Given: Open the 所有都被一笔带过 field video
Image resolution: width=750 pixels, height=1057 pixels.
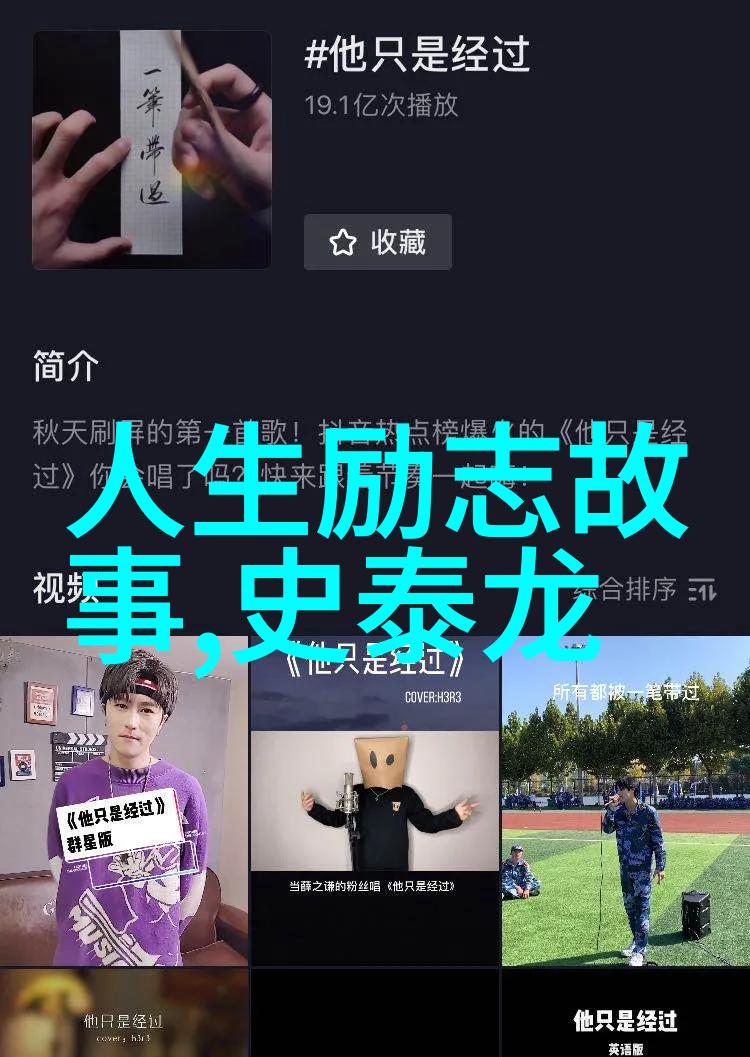Looking at the screenshot, I should coord(626,800).
